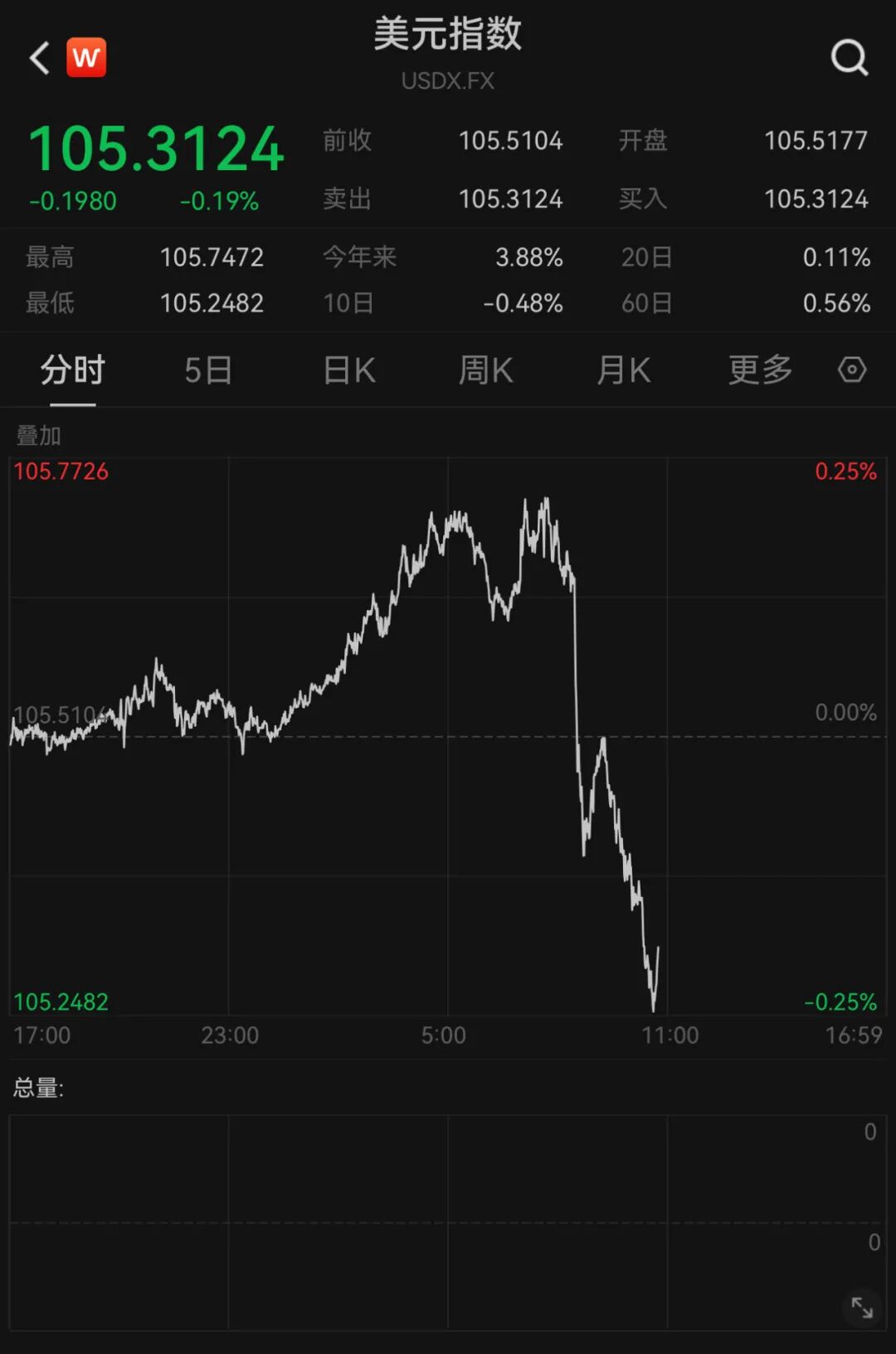896x1354 pixels.
Task: Show the 月K monthly chart
Action: (x=624, y=370)
